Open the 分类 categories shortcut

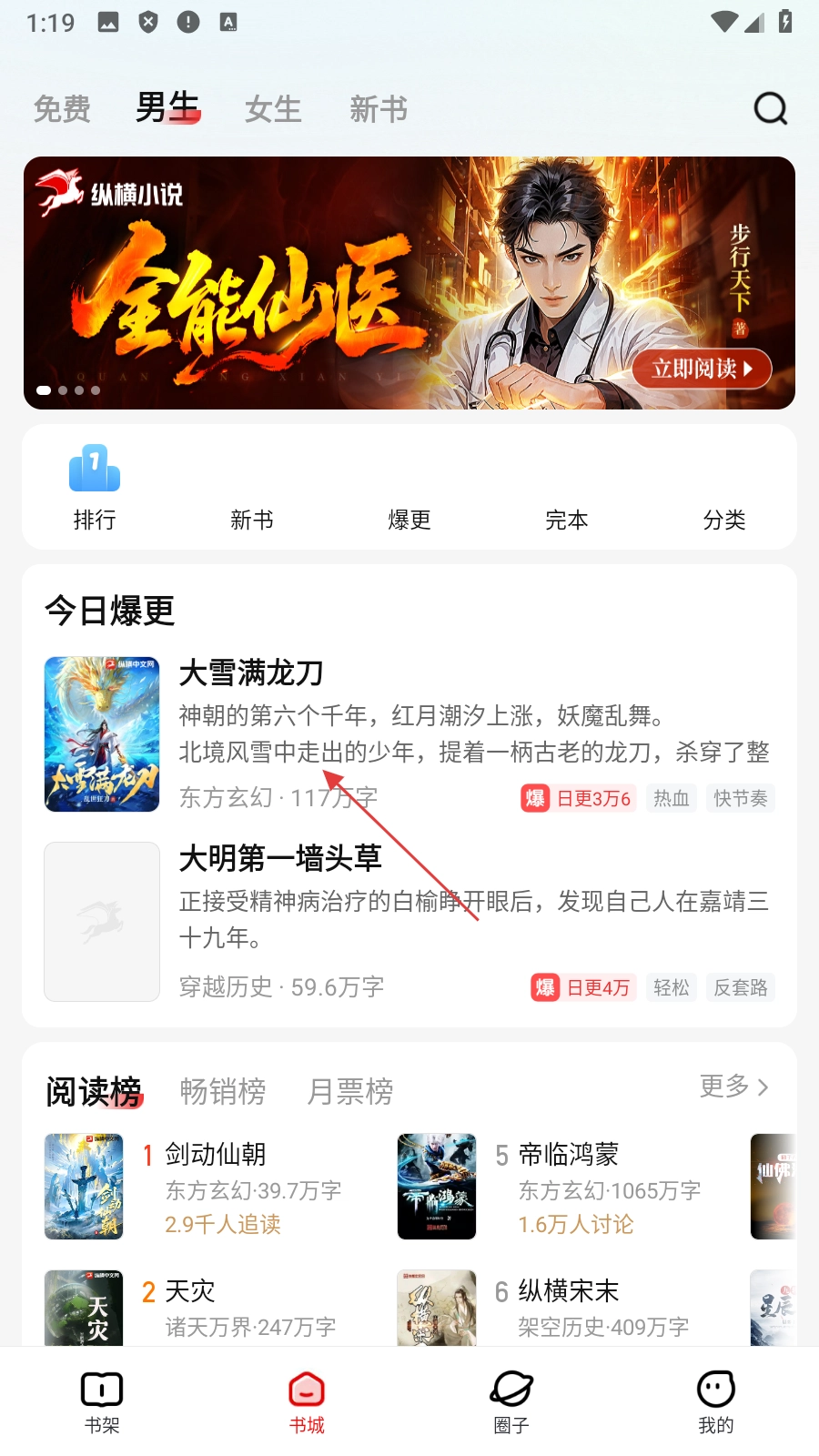click(x=724, y=519)
